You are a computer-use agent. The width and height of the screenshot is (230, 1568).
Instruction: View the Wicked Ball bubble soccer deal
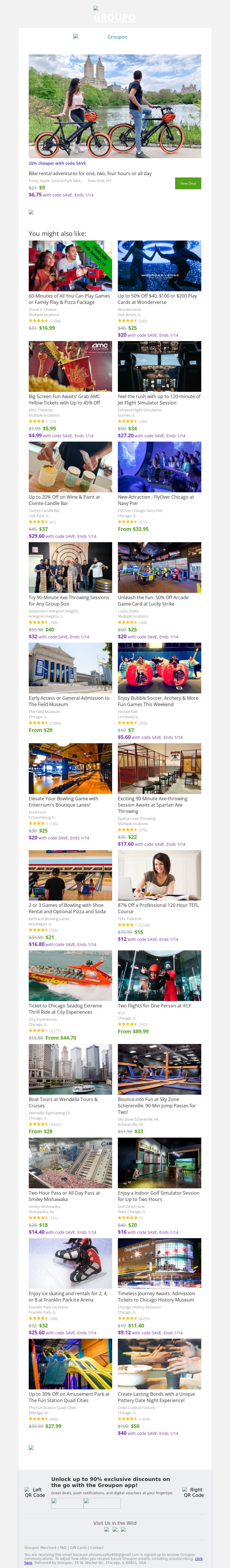(159, 668)
